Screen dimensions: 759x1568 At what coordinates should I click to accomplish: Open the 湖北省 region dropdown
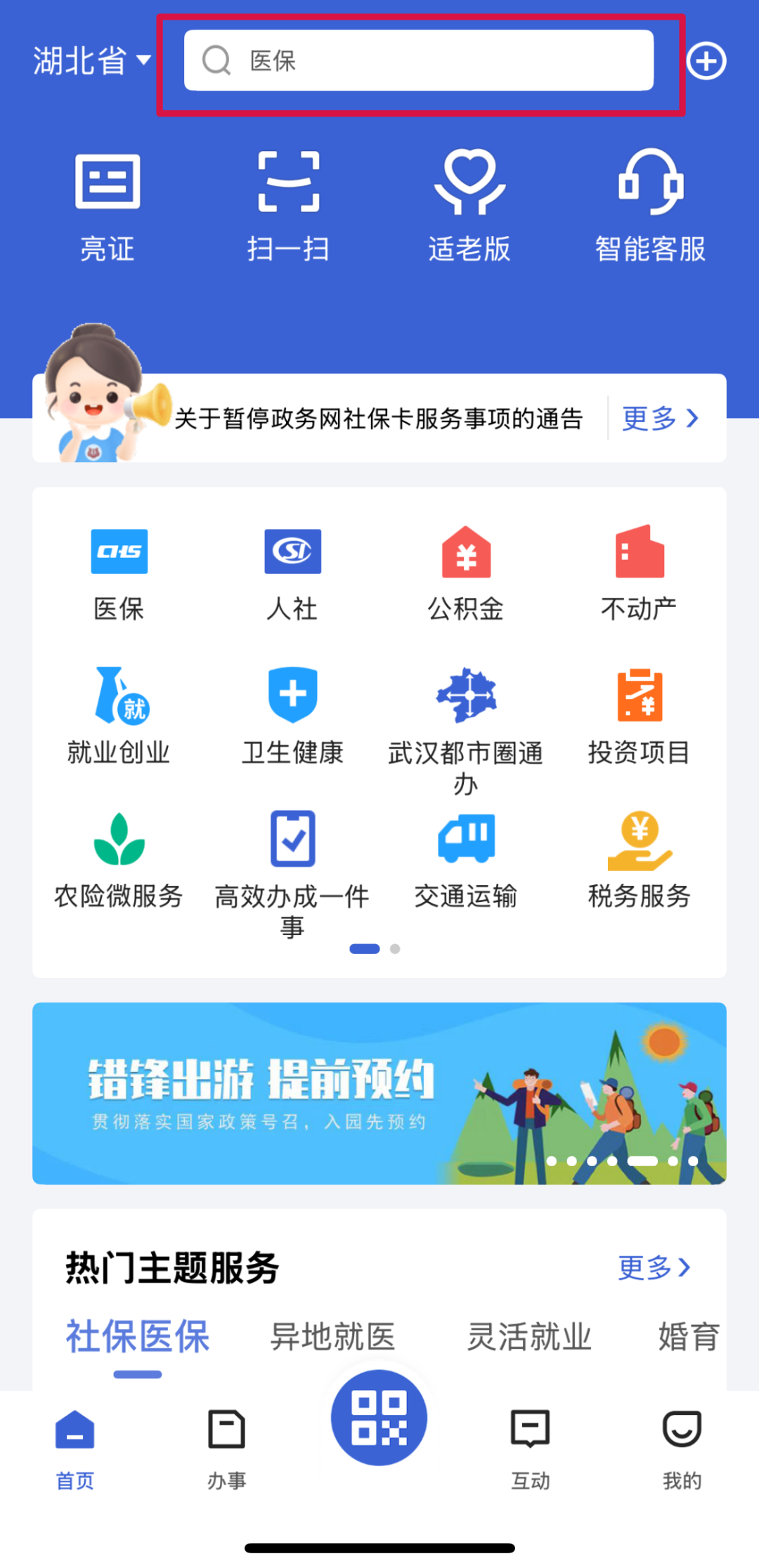(x=91, y=60)
